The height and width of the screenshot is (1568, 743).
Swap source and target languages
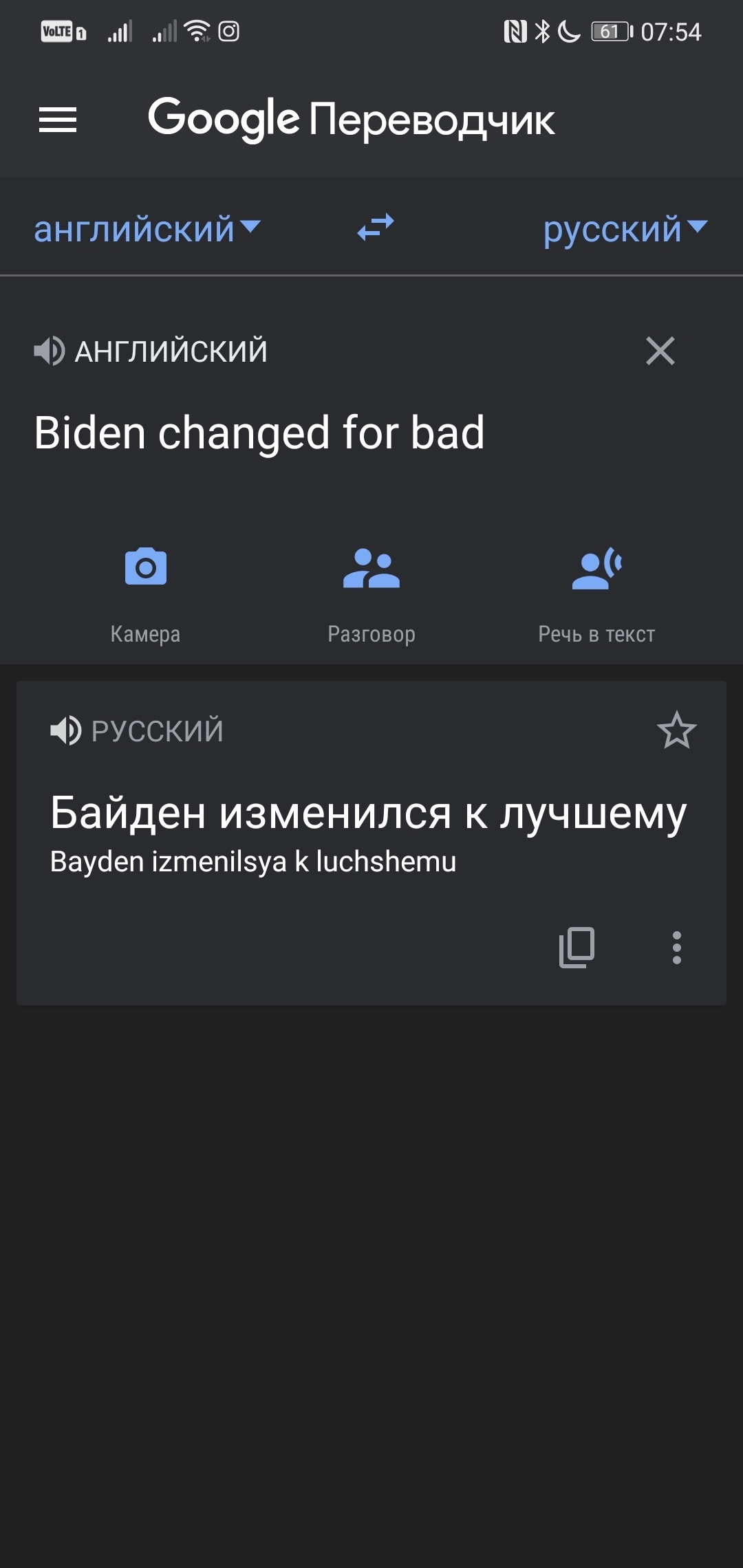tap(376, 228)
